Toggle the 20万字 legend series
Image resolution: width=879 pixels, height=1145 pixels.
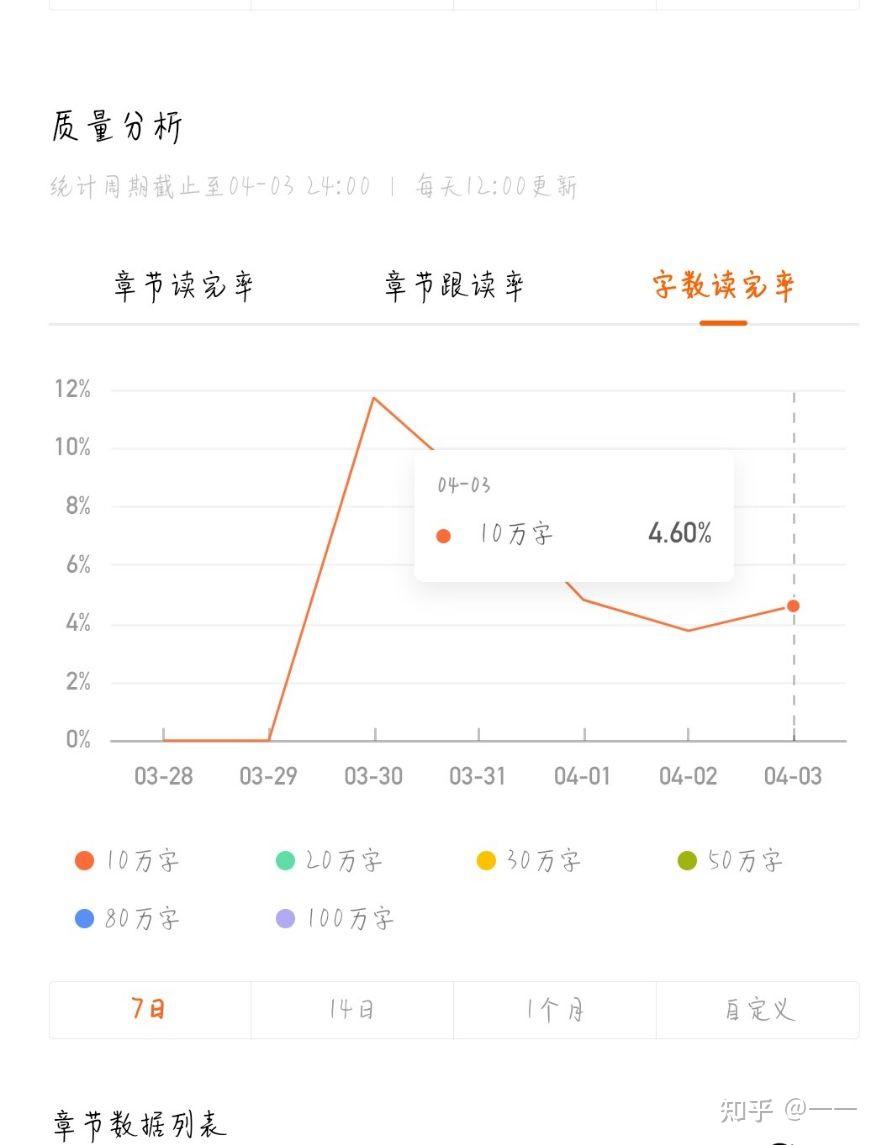329,861
